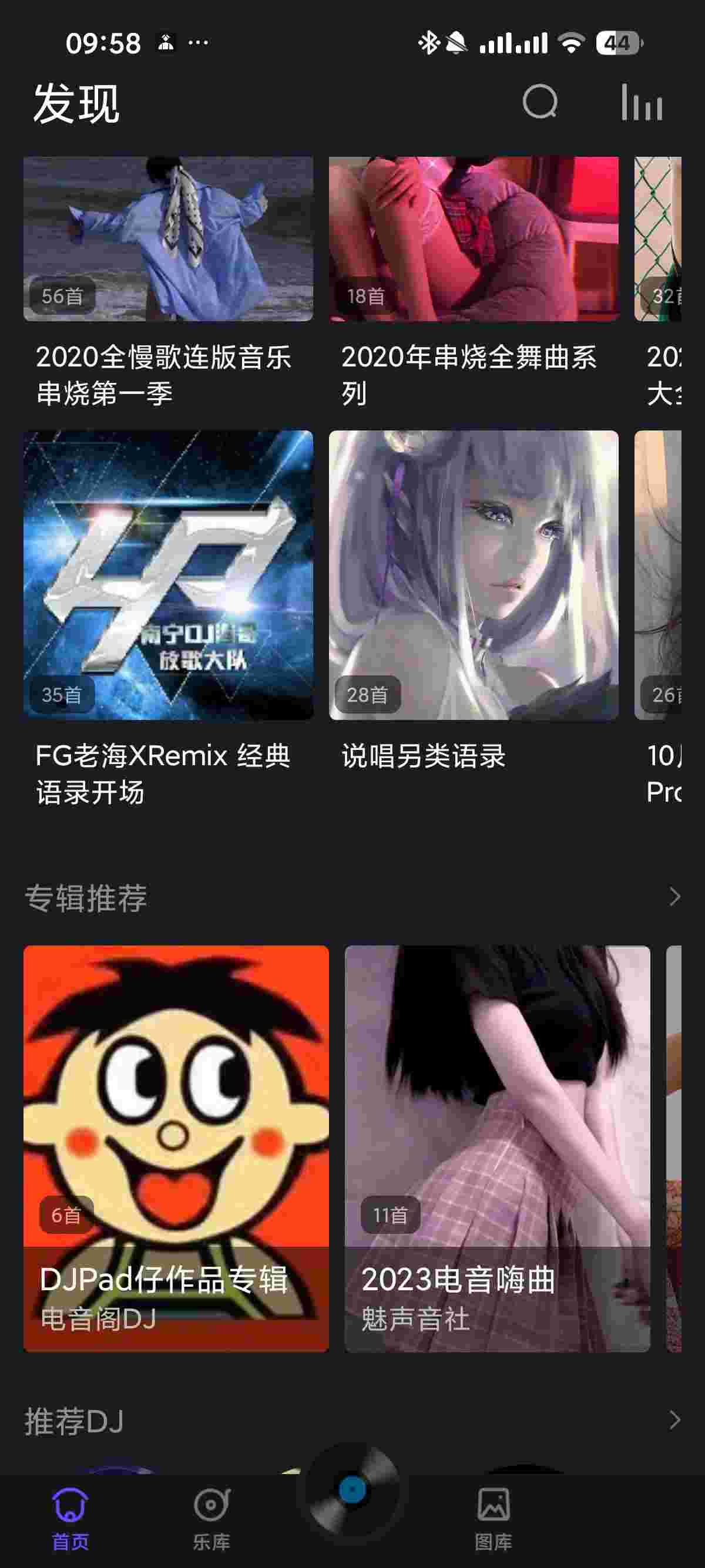This screenshot has width=705, height=1568.
Task: Open the now-playing equalizer icon
Action: (x=641, y=102)
